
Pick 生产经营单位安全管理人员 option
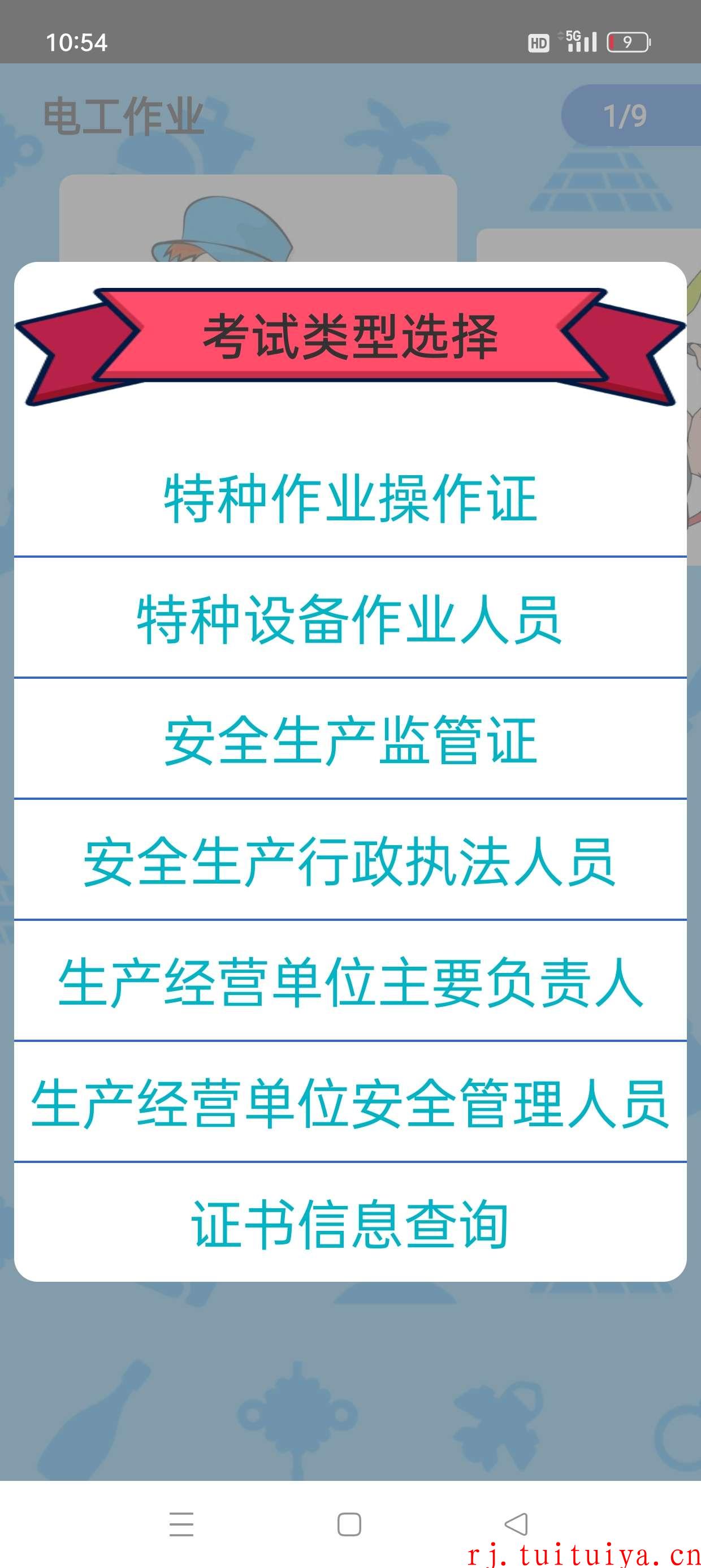[x=350, y=1103]
